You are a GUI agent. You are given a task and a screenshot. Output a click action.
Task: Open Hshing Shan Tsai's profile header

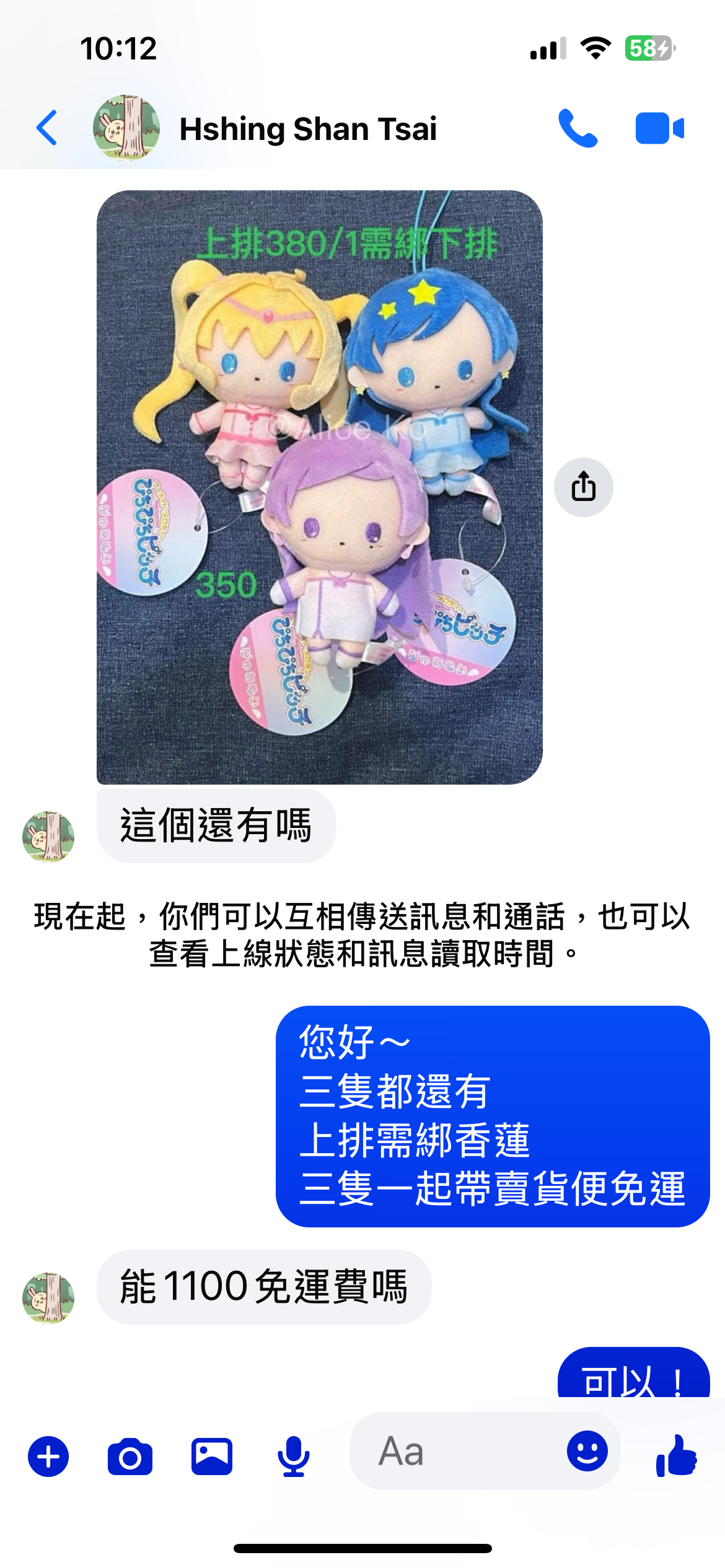click(307, 129)
